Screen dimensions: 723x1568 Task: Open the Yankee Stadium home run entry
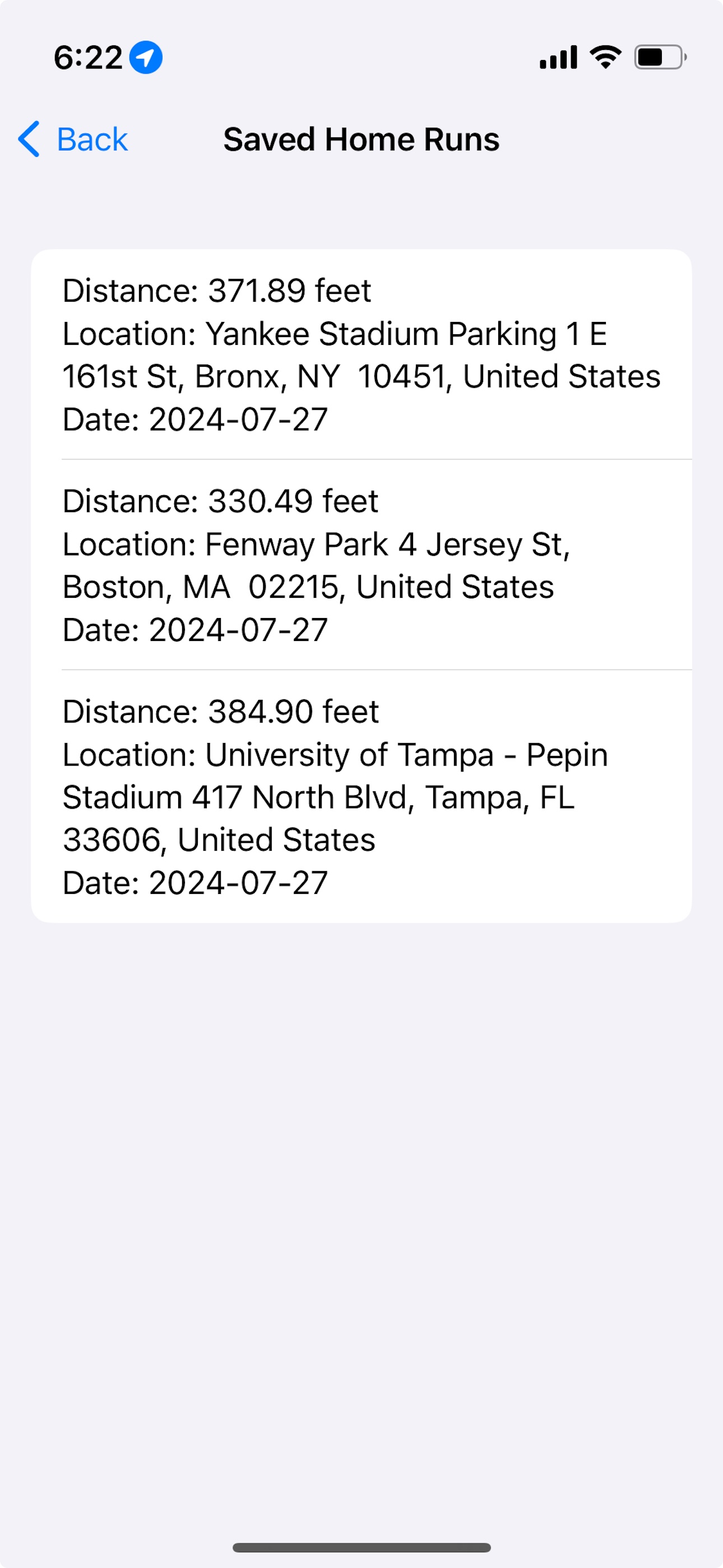pos(361,354)
